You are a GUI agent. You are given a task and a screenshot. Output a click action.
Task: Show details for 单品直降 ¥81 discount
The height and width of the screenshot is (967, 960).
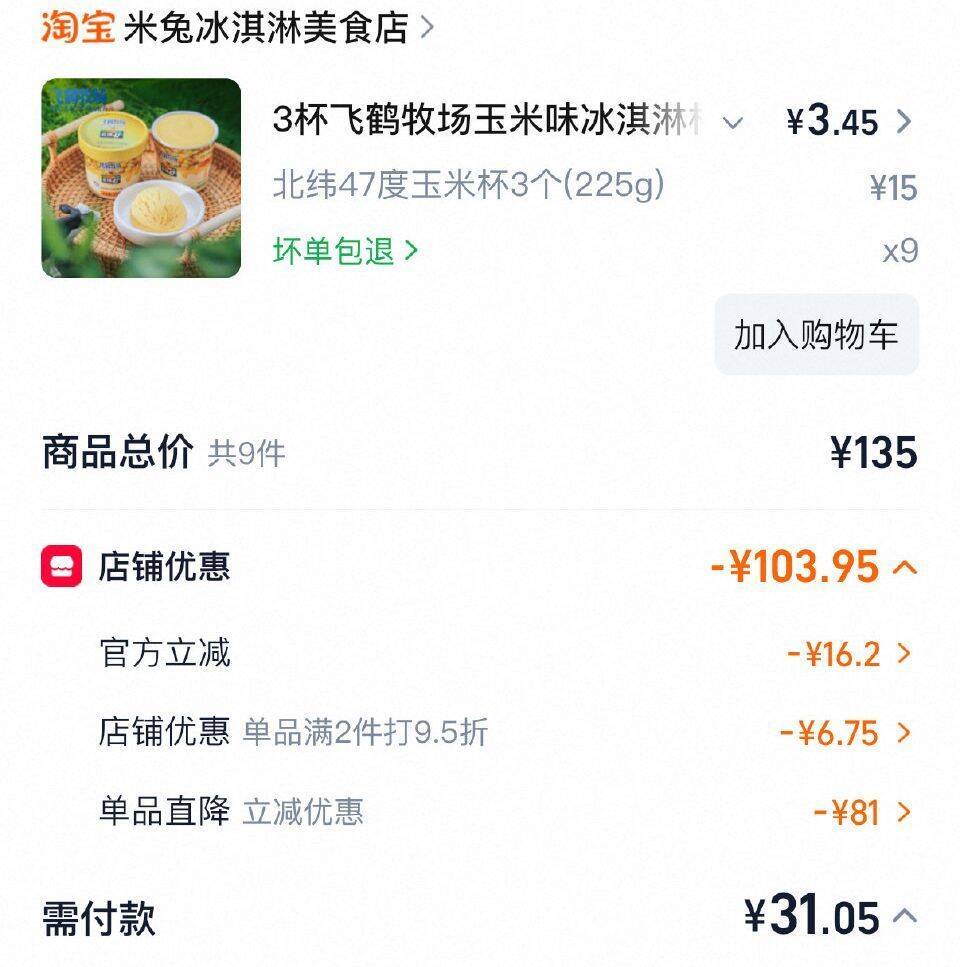click(903, 812)
